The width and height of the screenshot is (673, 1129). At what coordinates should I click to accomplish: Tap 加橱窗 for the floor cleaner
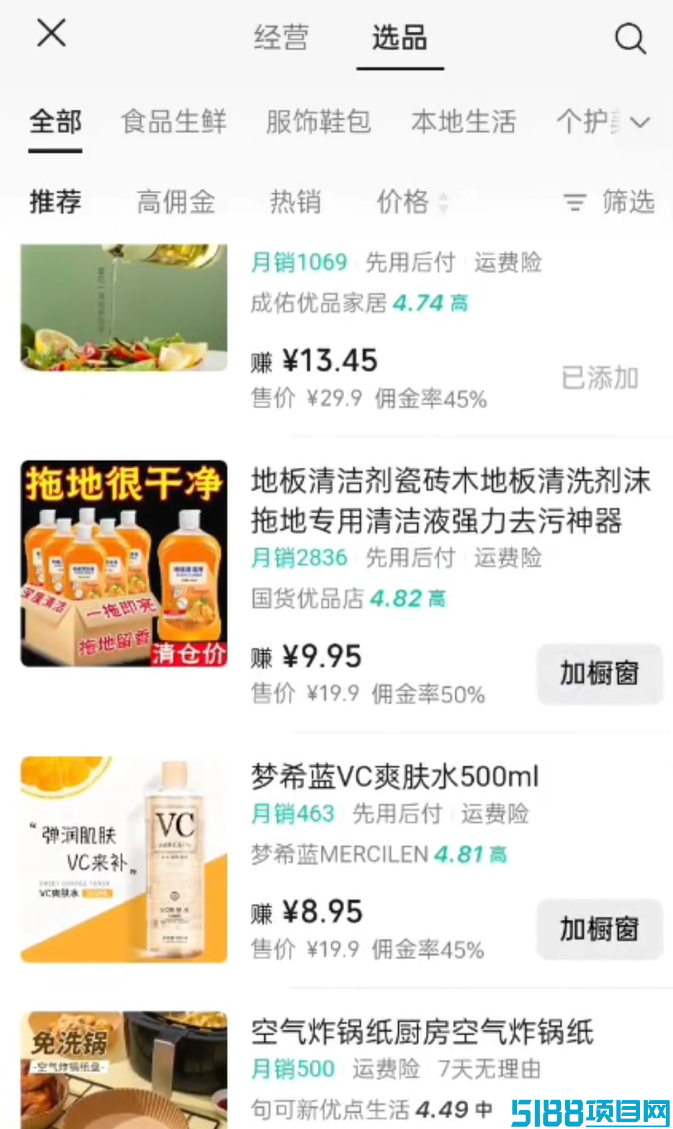(x=600, y=674)
